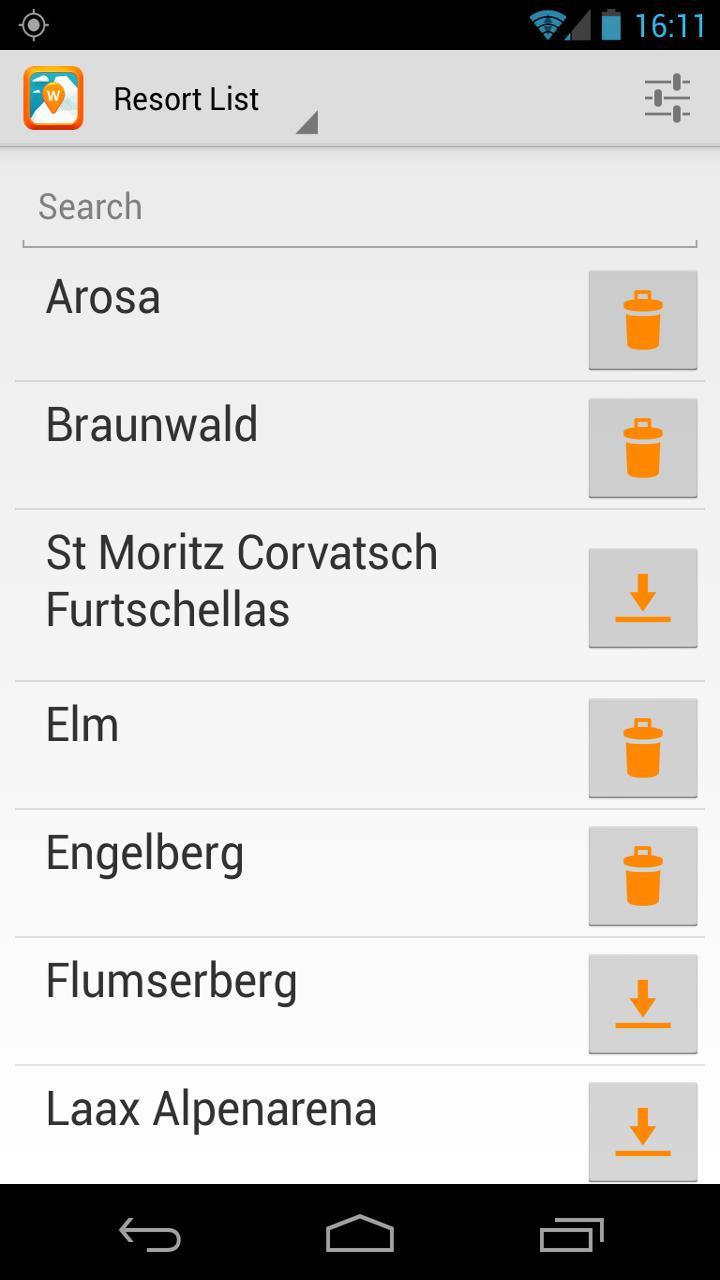Delete the Engelberg resort data
Screen dimensions: 720x1280
point(642,876)
